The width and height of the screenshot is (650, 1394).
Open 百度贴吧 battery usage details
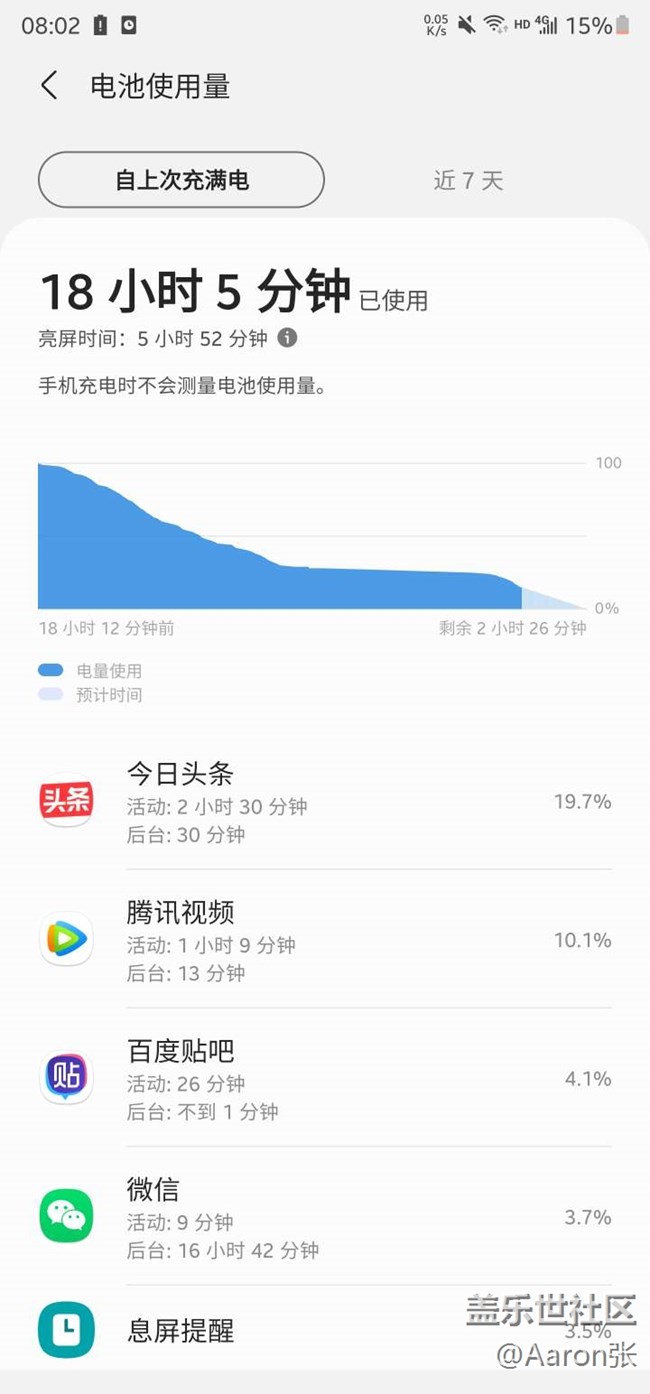pos(325,1079)
